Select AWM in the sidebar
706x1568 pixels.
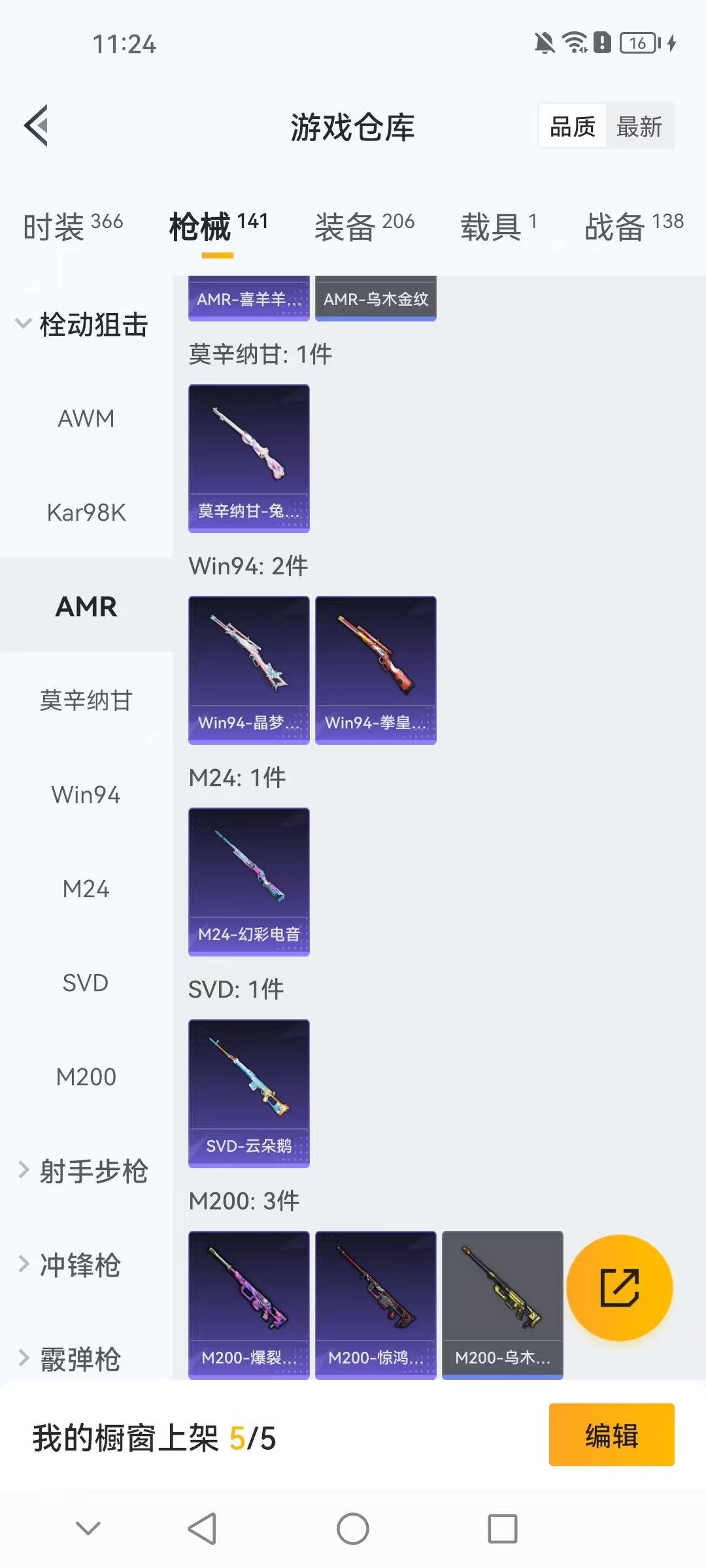click(x=85, y=419)
